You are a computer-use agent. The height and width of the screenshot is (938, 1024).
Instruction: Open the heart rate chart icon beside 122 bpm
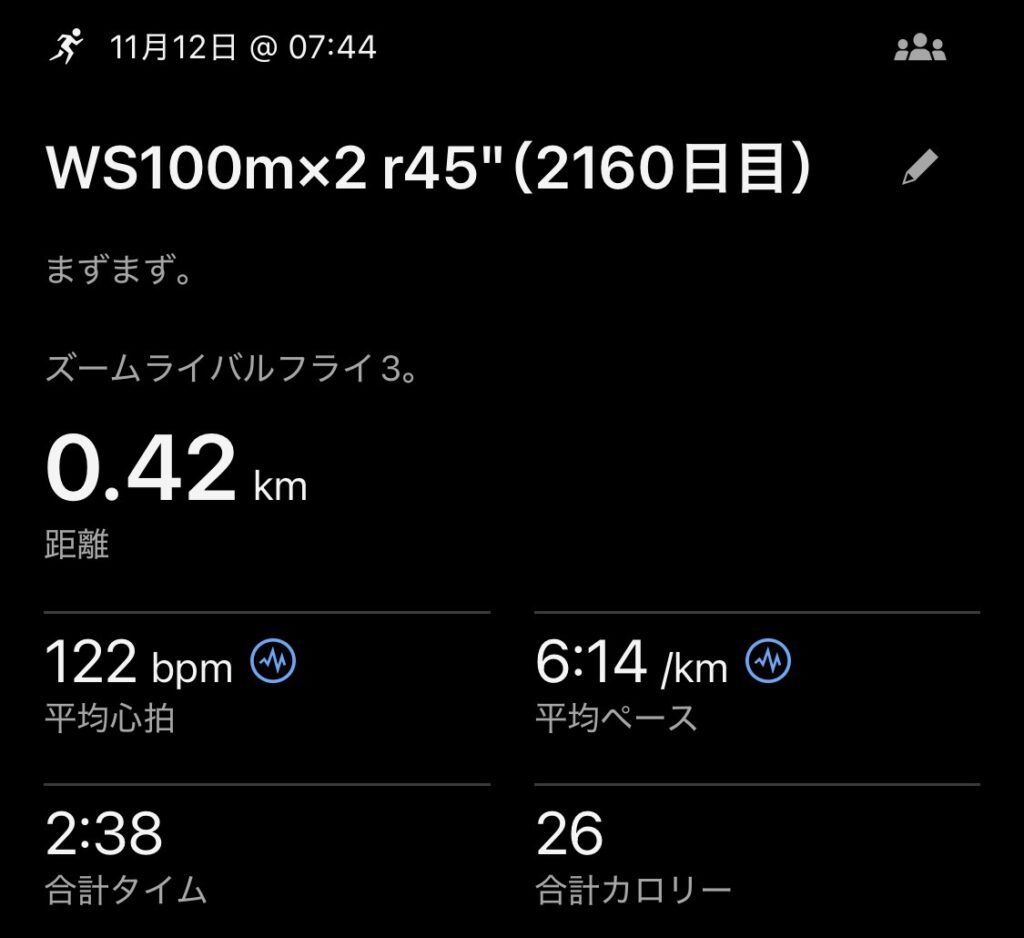(x=273, y=662)
